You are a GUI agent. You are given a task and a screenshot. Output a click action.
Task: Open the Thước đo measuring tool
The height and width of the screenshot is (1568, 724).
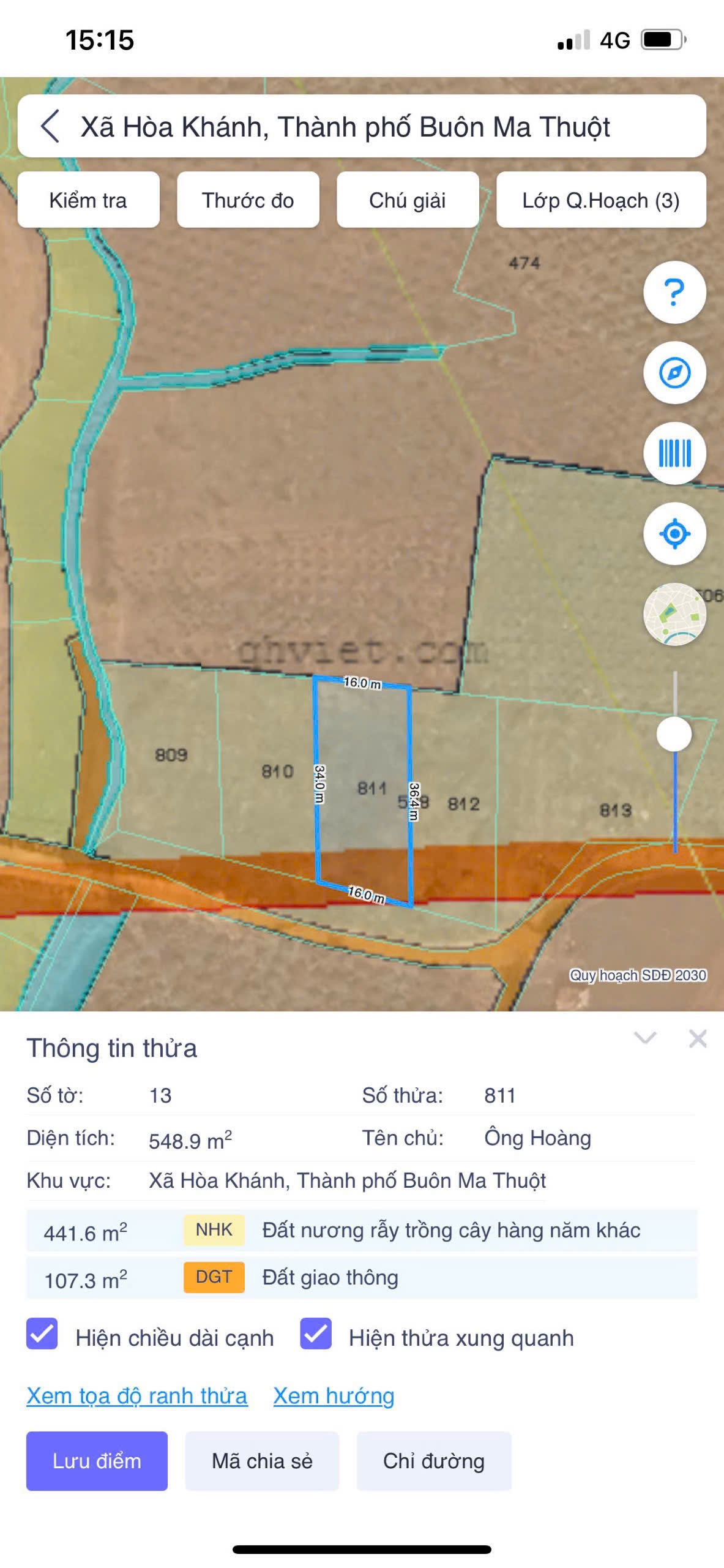248,200
